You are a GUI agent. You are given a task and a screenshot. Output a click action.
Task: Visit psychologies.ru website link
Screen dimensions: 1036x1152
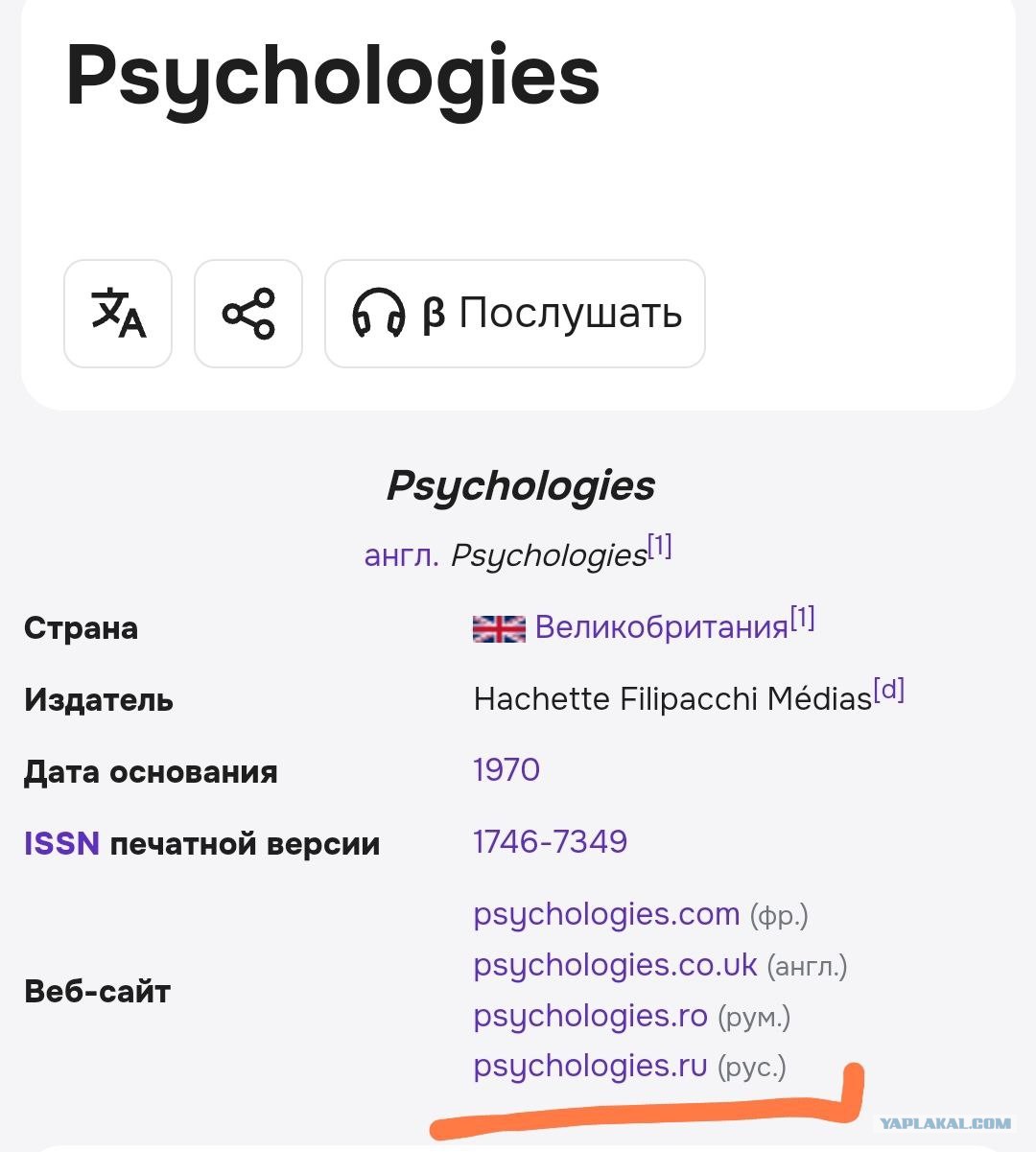tap(590, 1067)
